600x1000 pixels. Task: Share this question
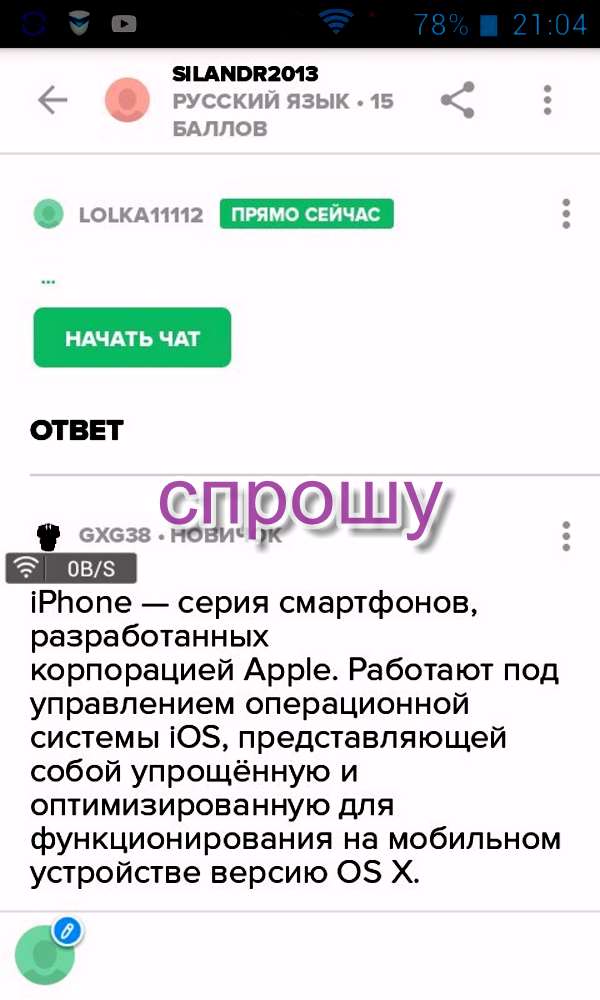coord(457,100)
